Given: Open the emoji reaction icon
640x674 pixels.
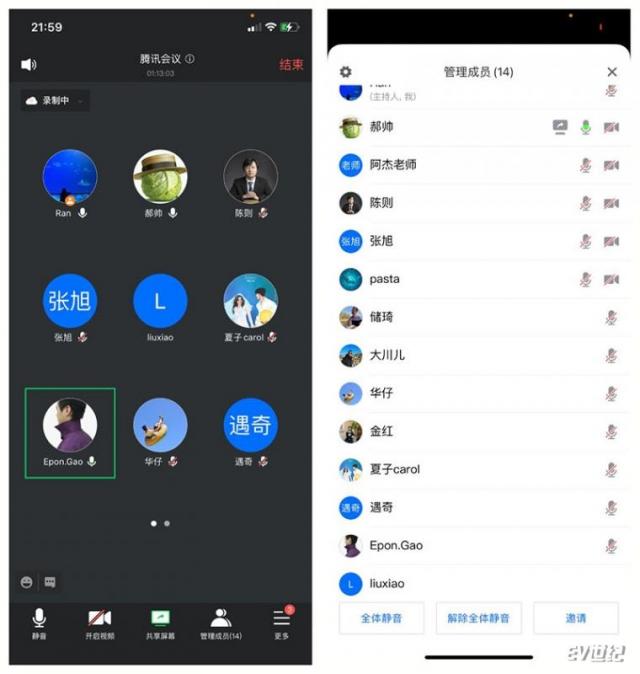Looking at the screenshot, I should (27, 582).
